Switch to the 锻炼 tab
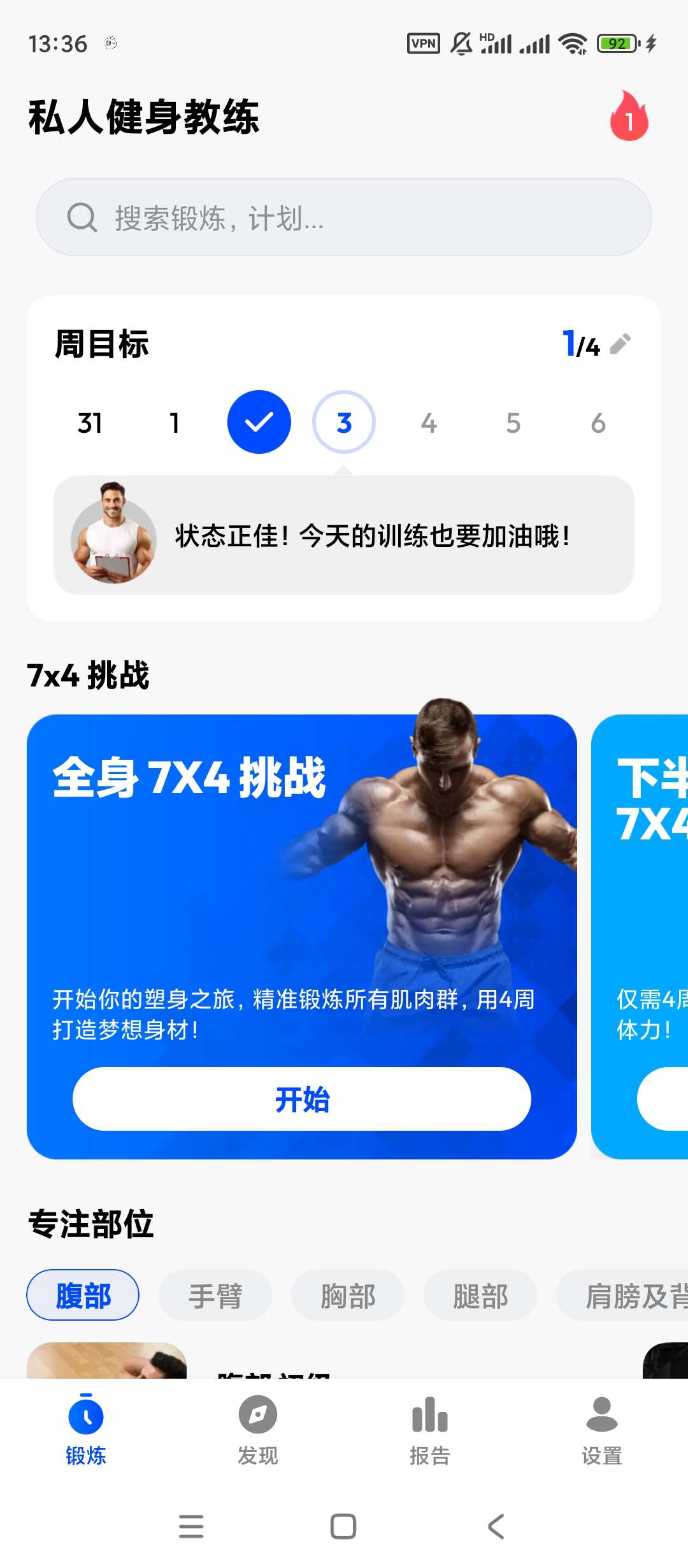 pos(86,1430)
